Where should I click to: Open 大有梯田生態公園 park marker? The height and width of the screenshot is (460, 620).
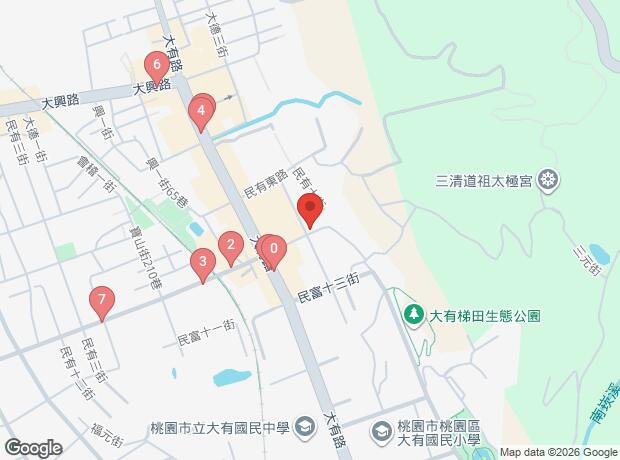click(x=413, y=315)
